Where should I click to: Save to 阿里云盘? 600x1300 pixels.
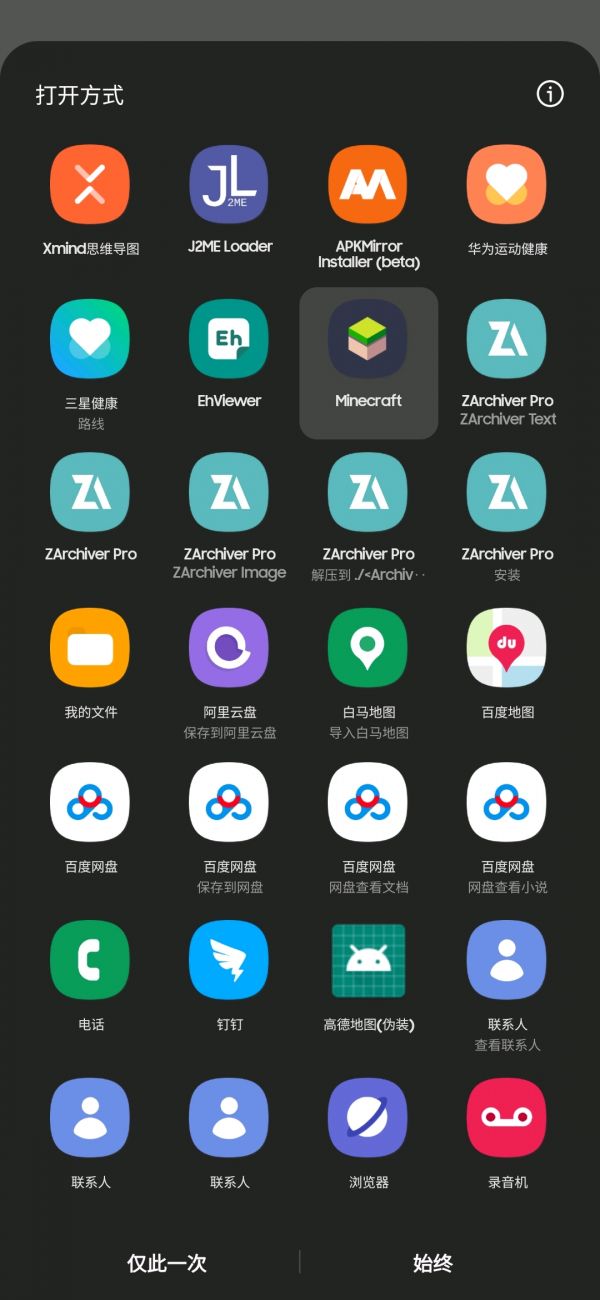click(229, 648)
